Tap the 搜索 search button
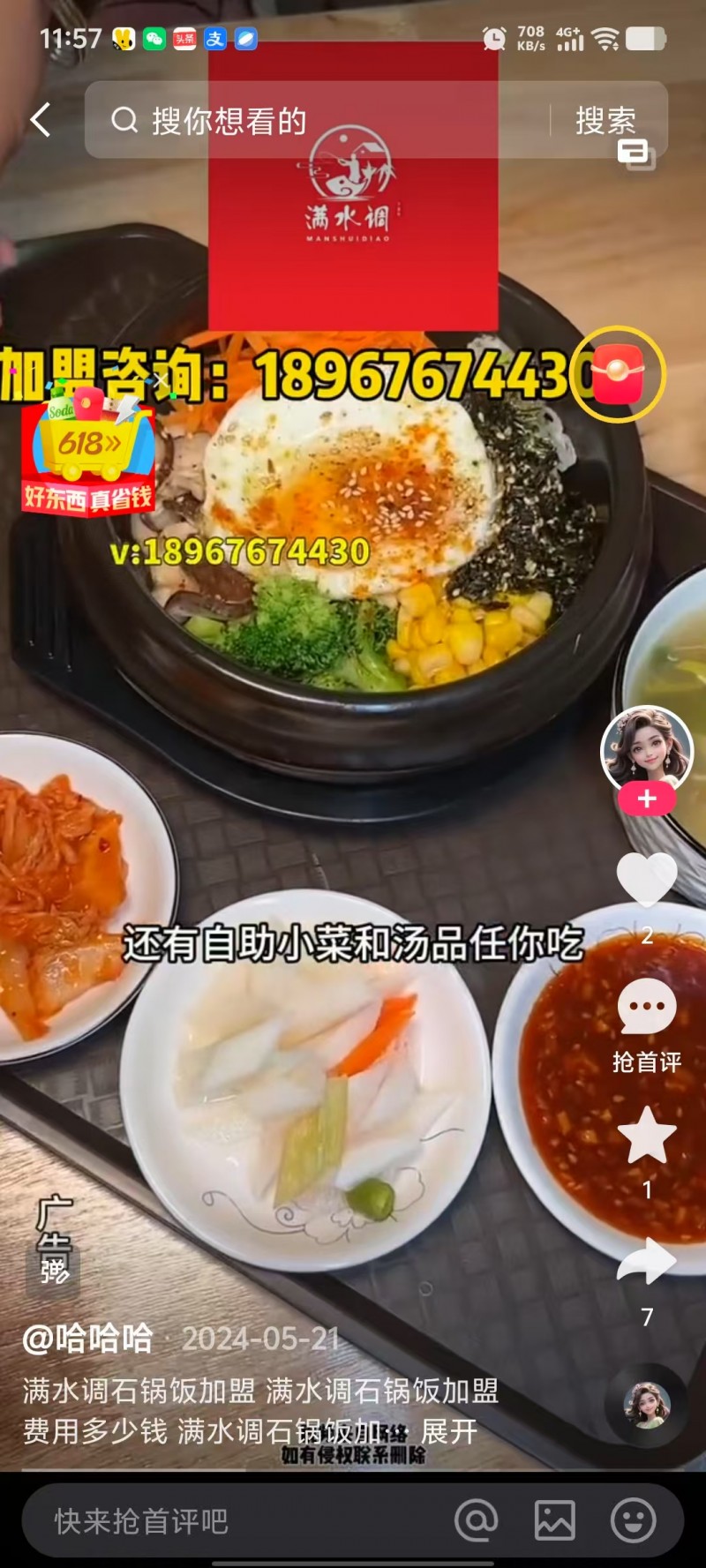Screen dimensions: 706x1568 pyautogui.click(x=605, y=120)
